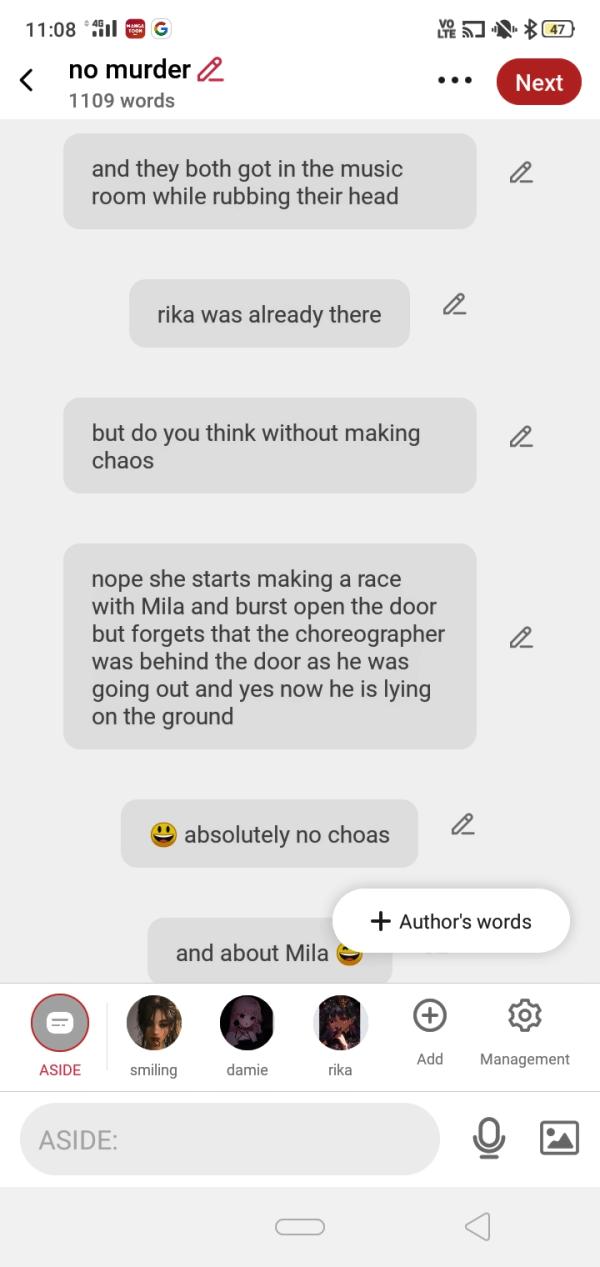
Task: Edit the 'without making chaos' message
Action: tap(520, 437)
